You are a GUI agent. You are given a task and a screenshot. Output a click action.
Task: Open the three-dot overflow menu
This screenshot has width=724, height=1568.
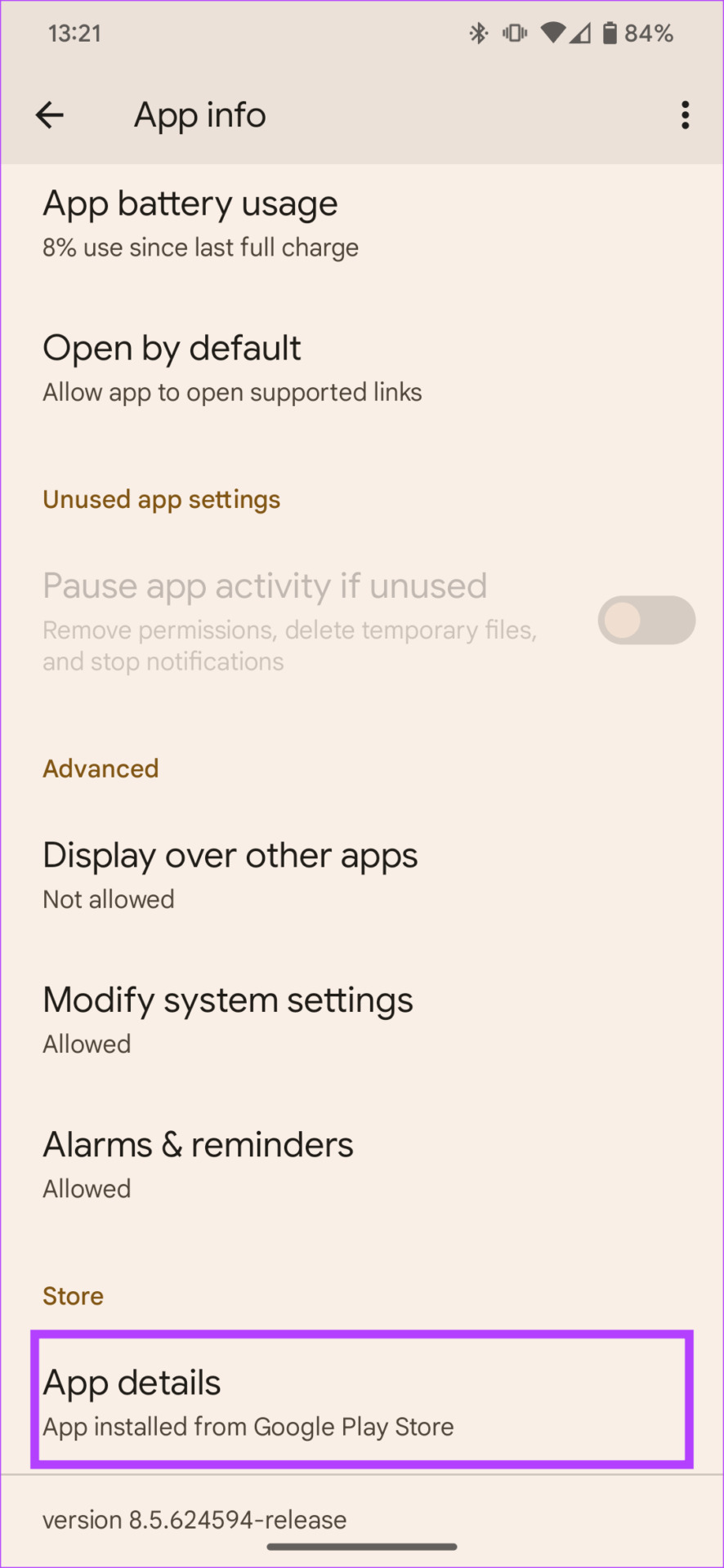[685, 115]
